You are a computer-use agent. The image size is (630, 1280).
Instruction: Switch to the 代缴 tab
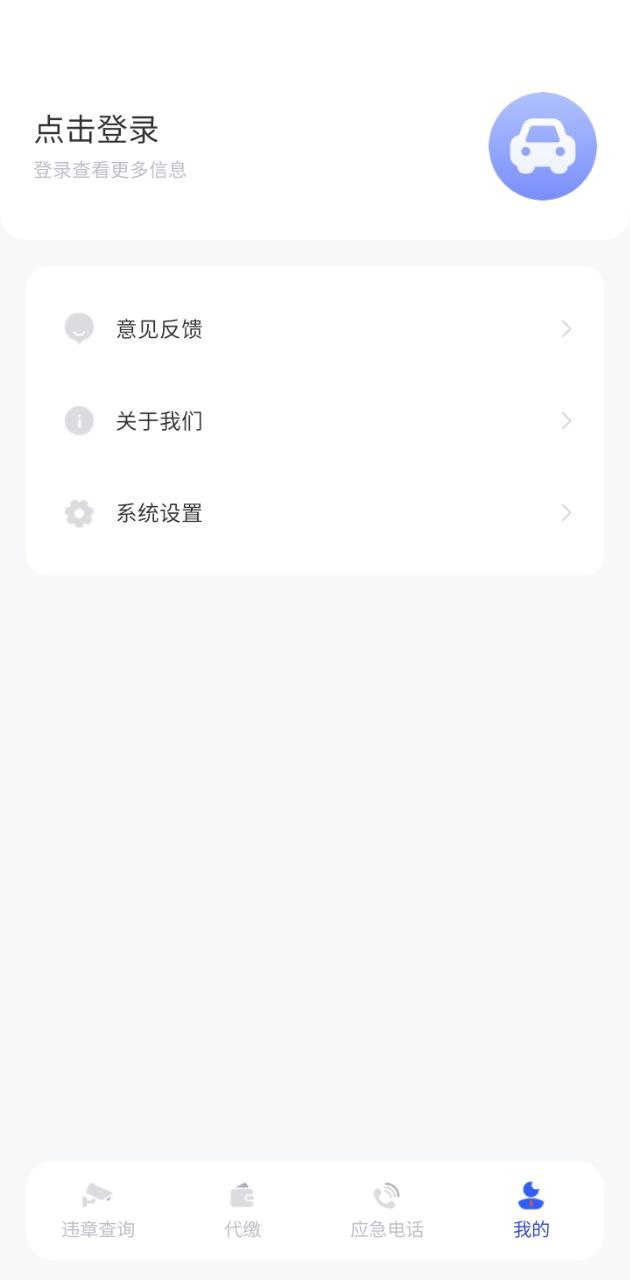pyautogui.click(x=243, y=1210)
